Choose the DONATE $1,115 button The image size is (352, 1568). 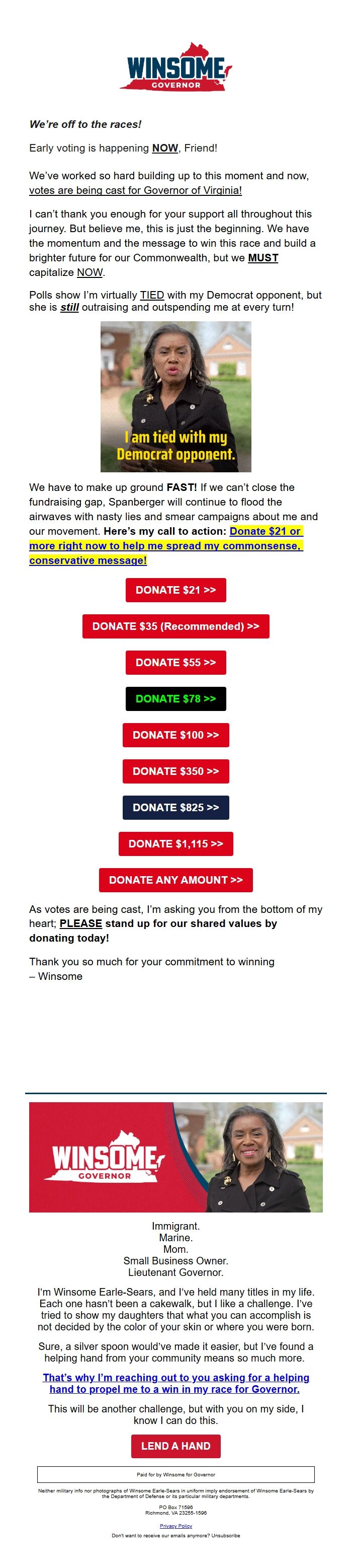tap(175, 843)
